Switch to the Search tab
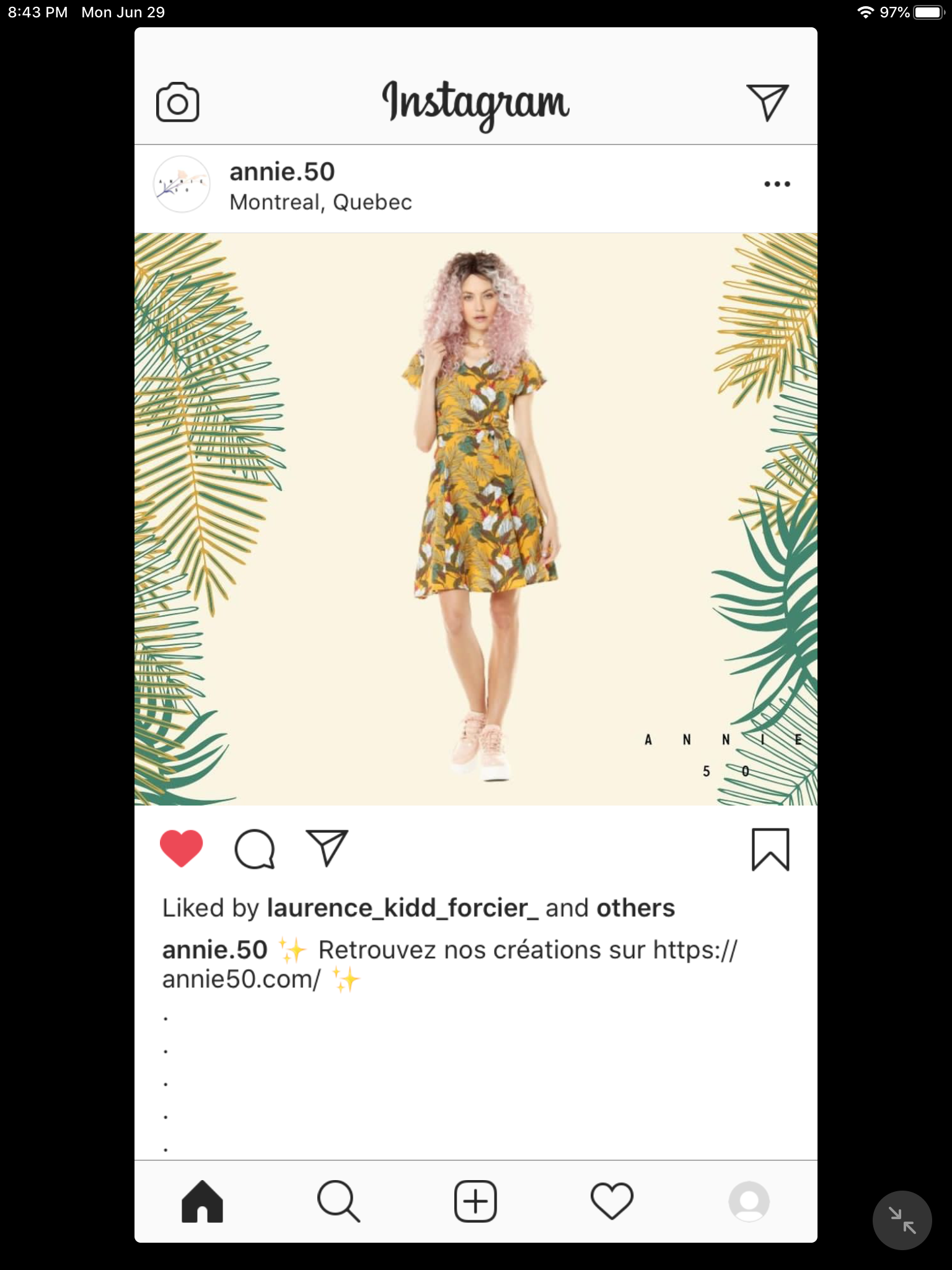Viewport: 952px width, 1270px height. (x=338, y=1201)
